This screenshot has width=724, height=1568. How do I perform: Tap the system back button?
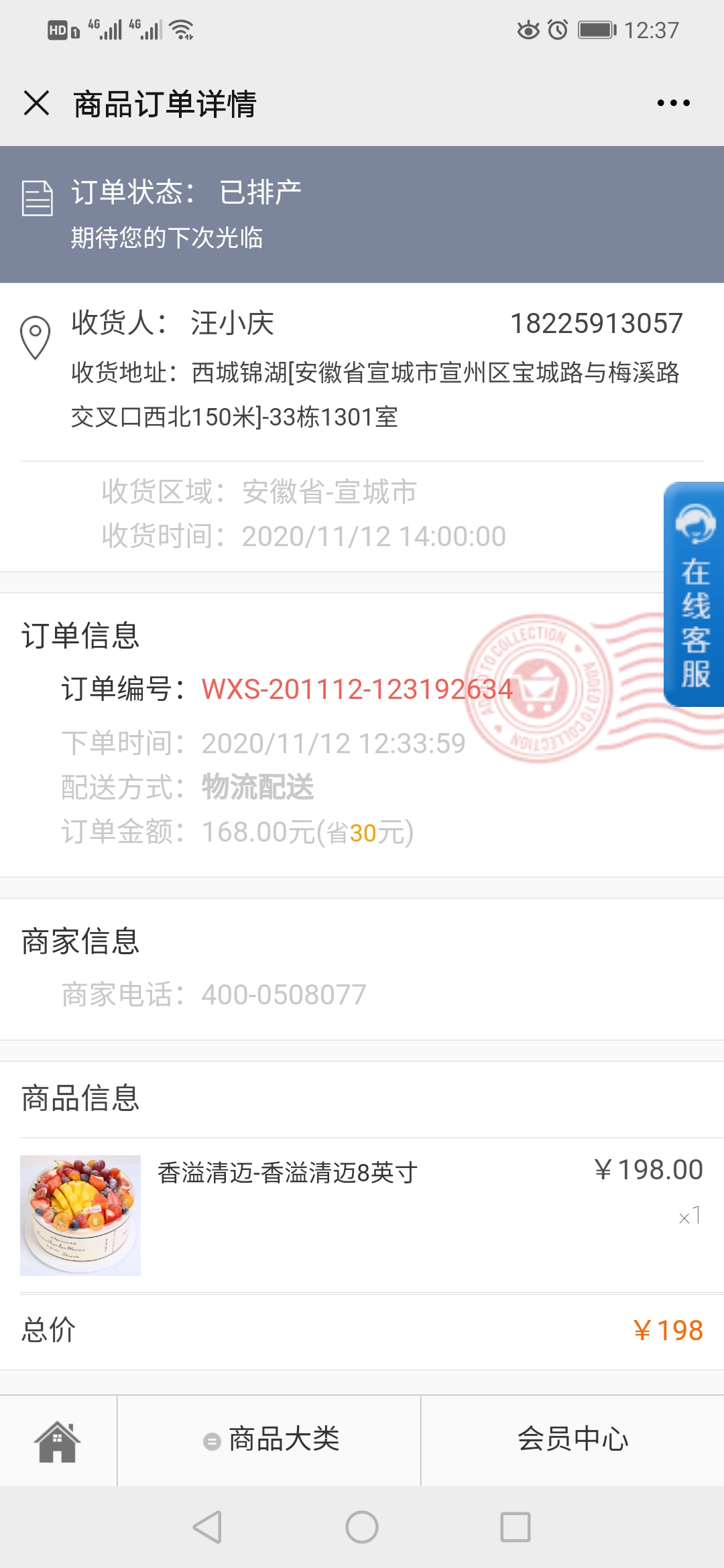click(207, 1527)
